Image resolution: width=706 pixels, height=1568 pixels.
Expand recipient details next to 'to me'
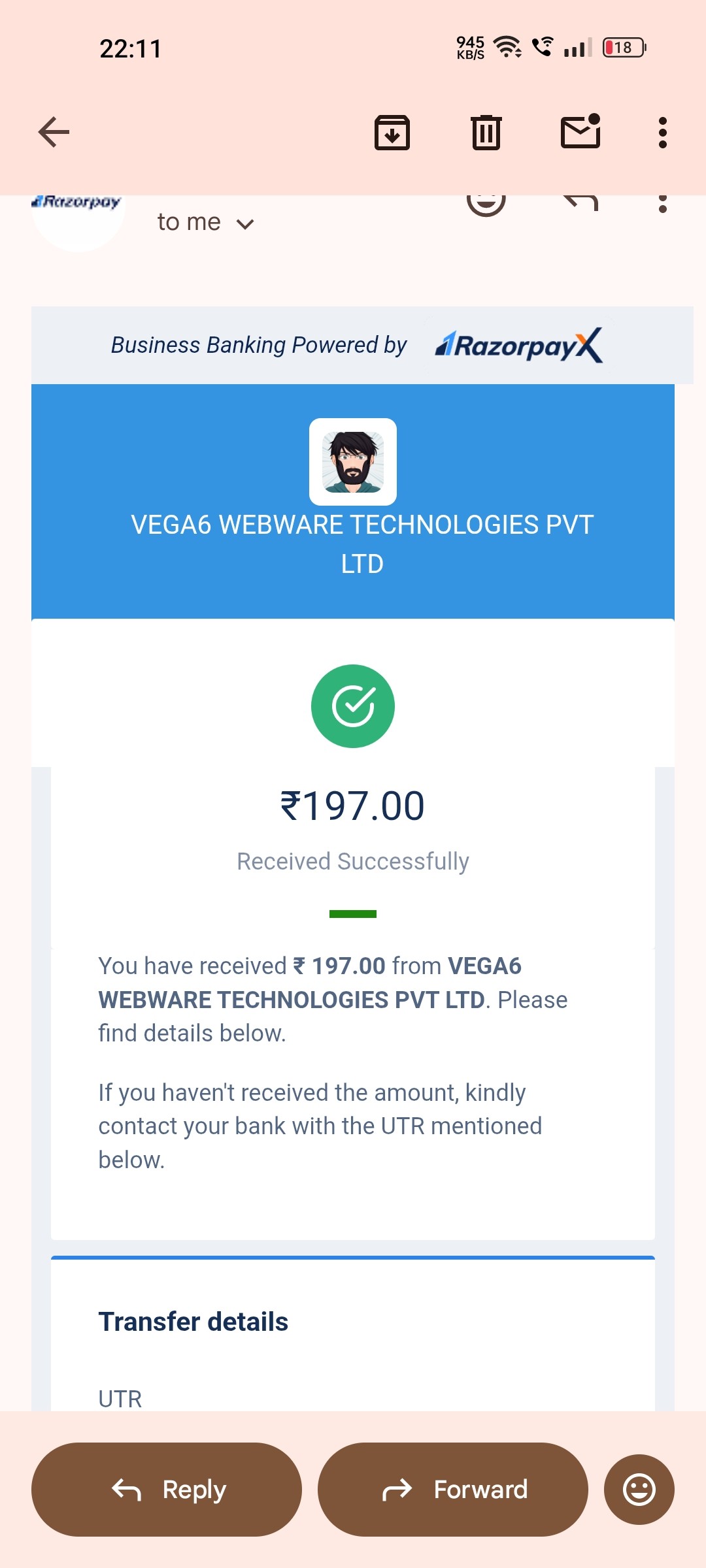(x=245, y=224)
